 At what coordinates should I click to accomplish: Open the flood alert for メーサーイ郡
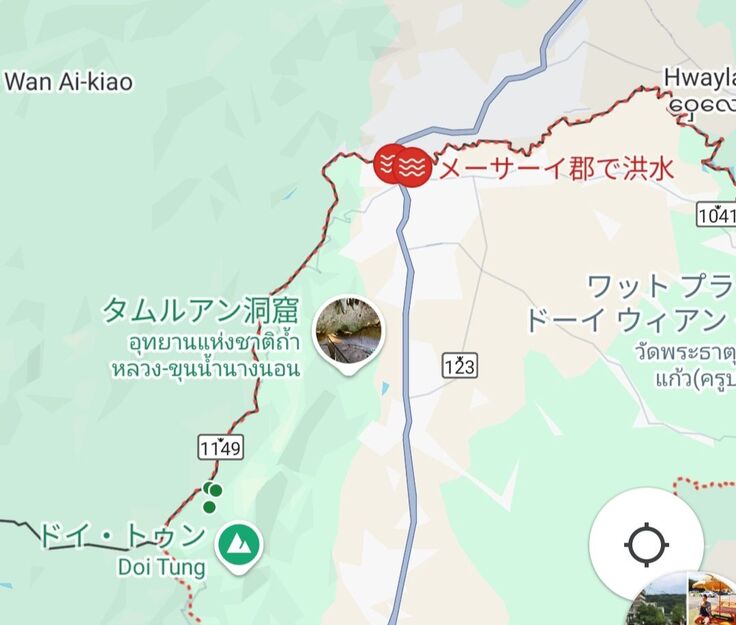point(401,166)
